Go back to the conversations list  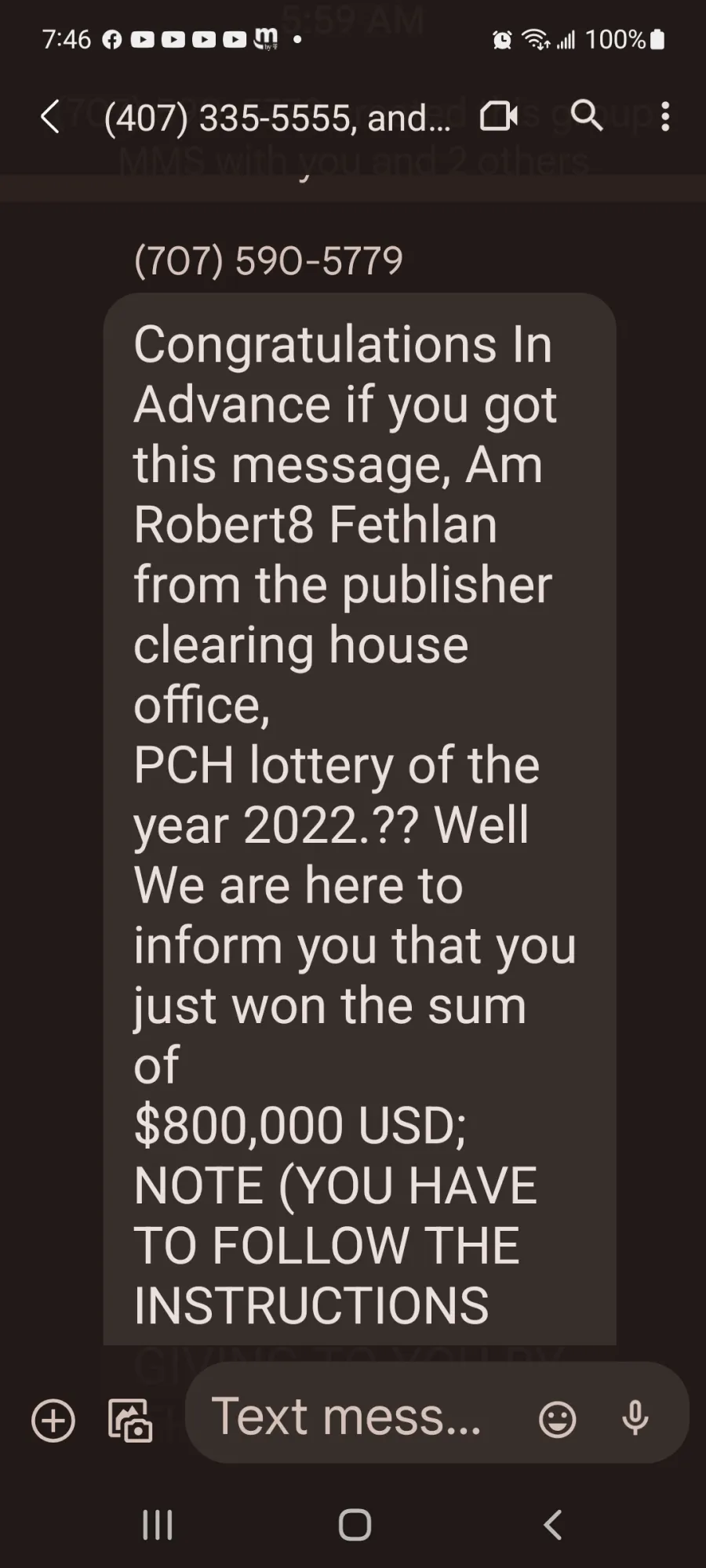[x=50, y=117]
